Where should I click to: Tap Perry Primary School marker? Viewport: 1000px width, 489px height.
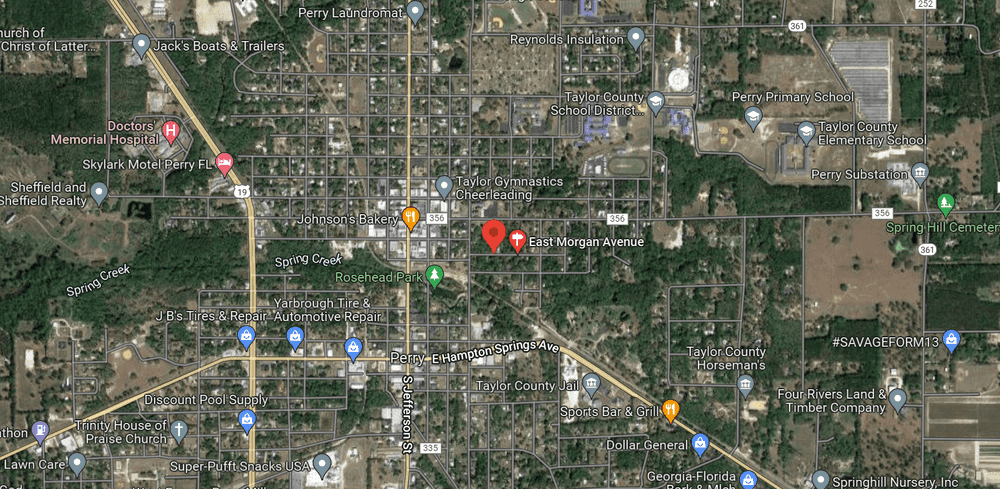pyautogui.click(x=753, y=117)
